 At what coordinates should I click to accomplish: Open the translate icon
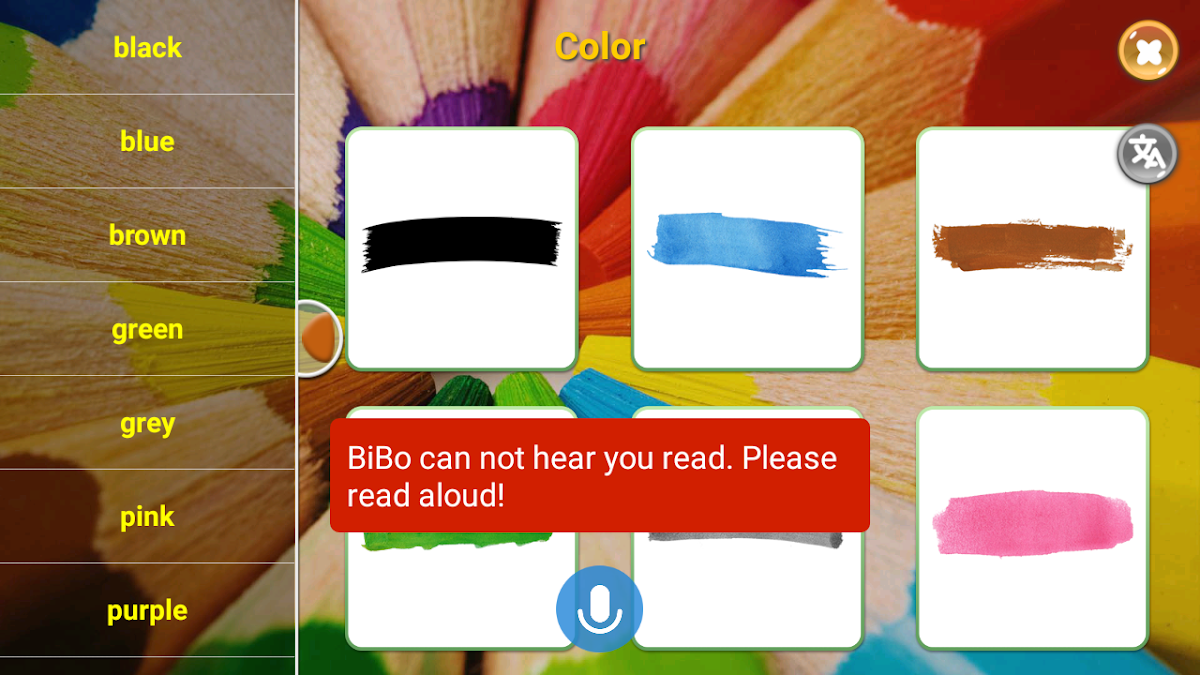tap(1146, 154)
